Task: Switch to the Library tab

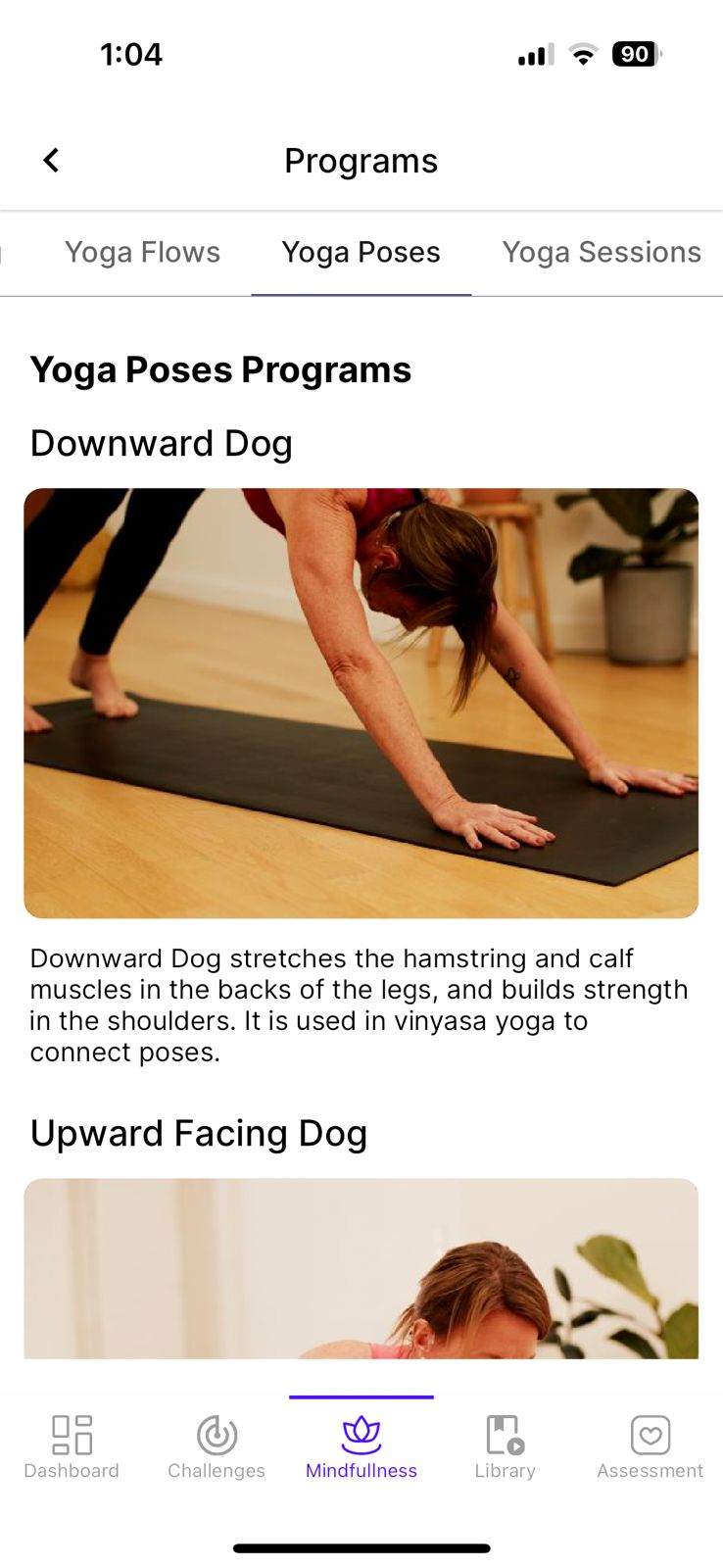Action: (505, 1446)
